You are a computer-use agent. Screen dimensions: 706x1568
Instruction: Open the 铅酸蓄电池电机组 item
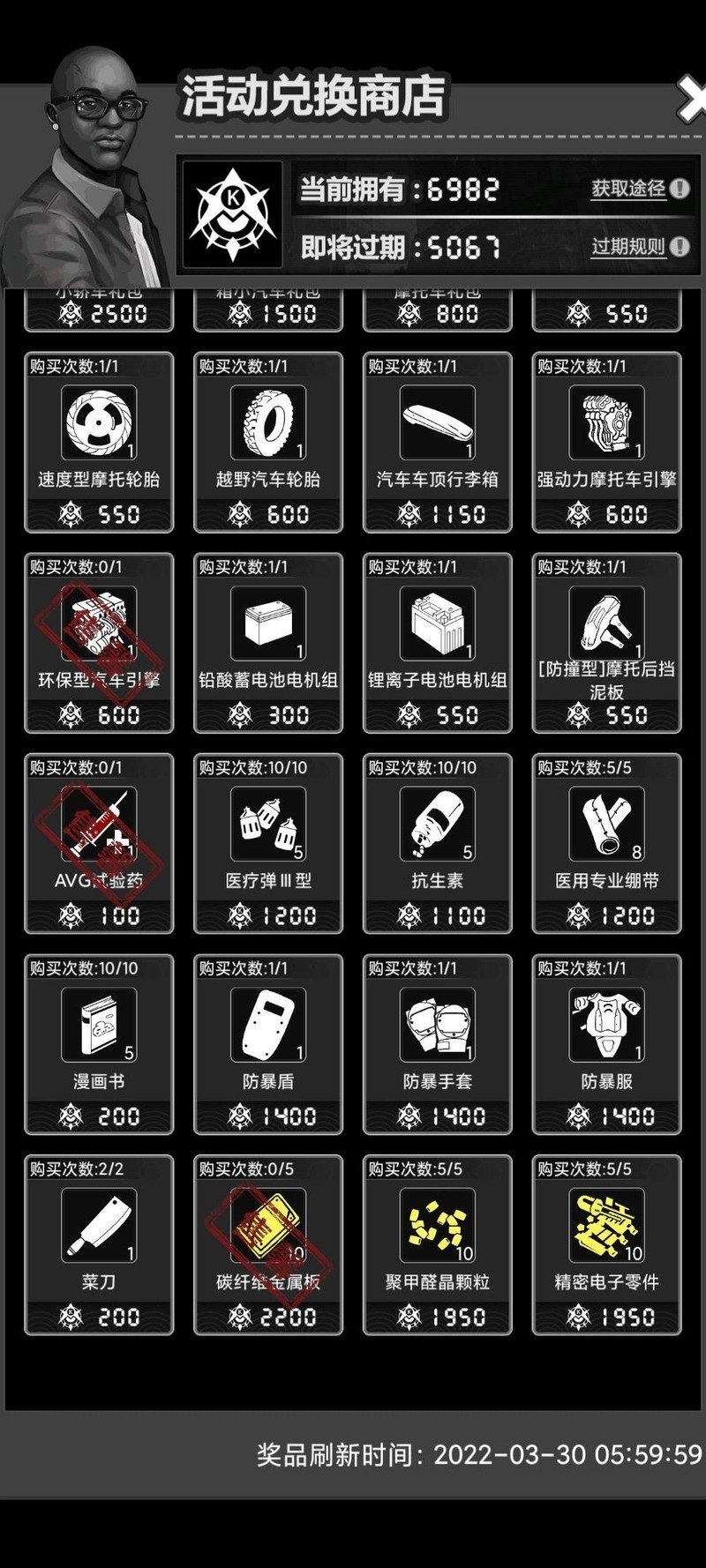click(268, 642)
